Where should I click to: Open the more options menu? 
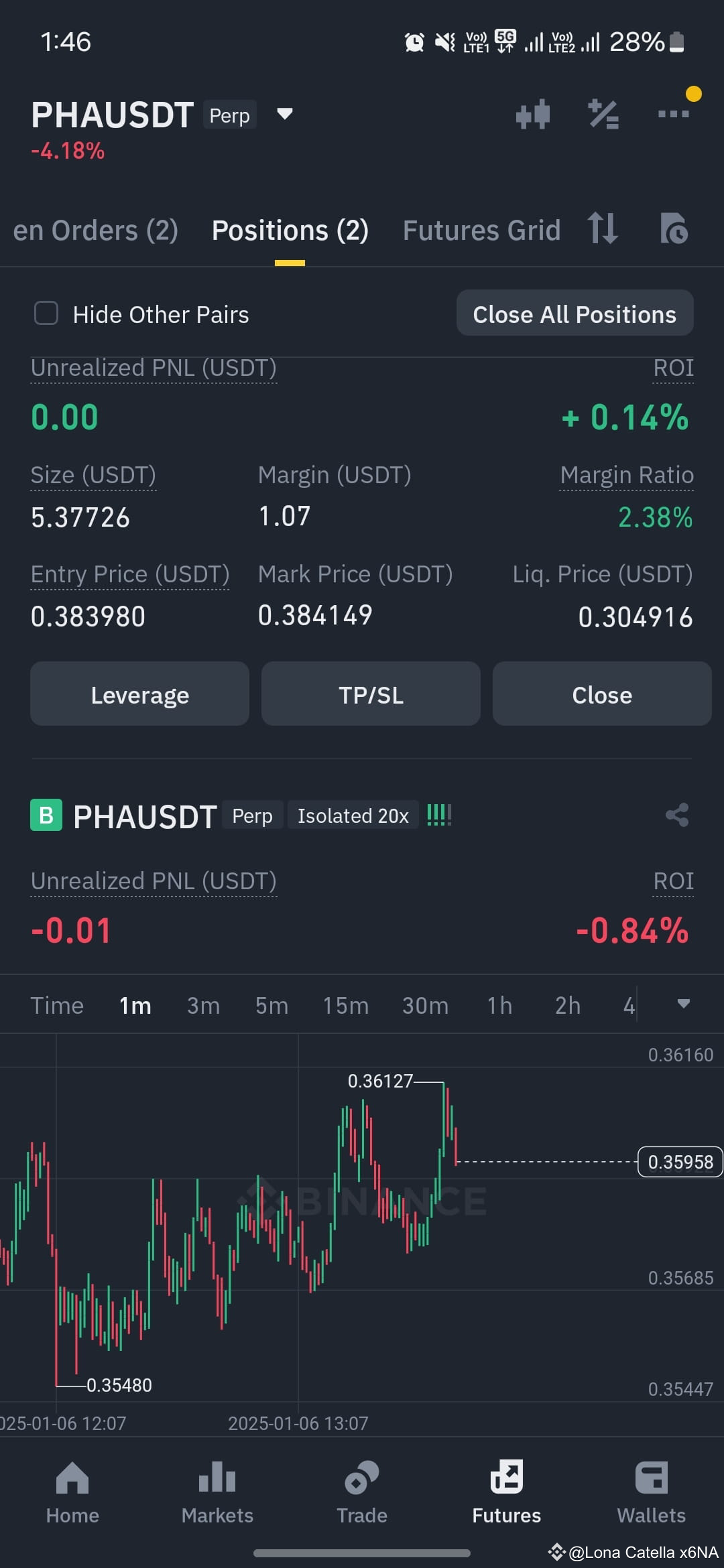pos(673,113)
